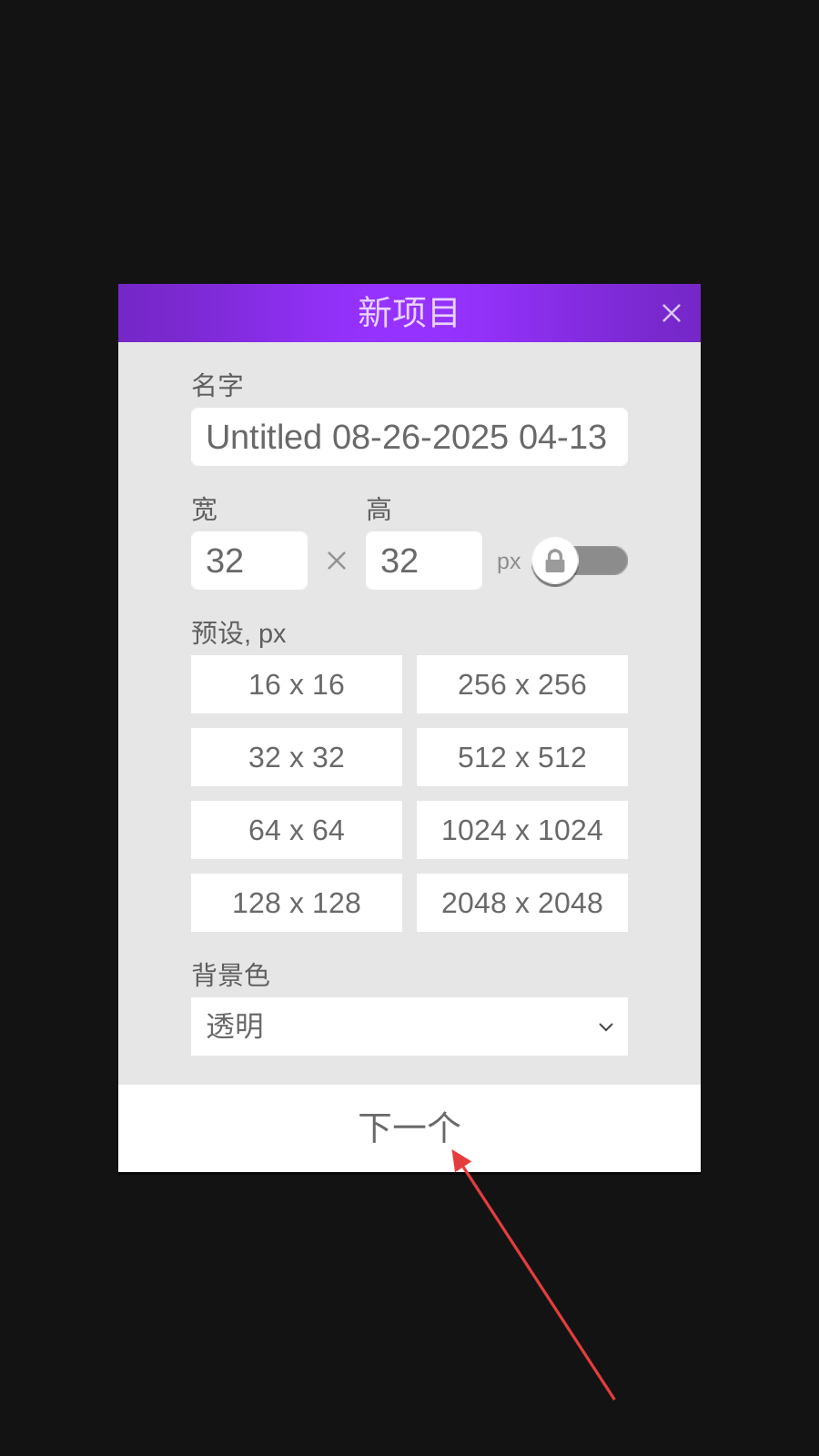Tap 下一个 to continue
Image resolution: width=819 pixels, height=1456 pixels.
point(409,1128)
